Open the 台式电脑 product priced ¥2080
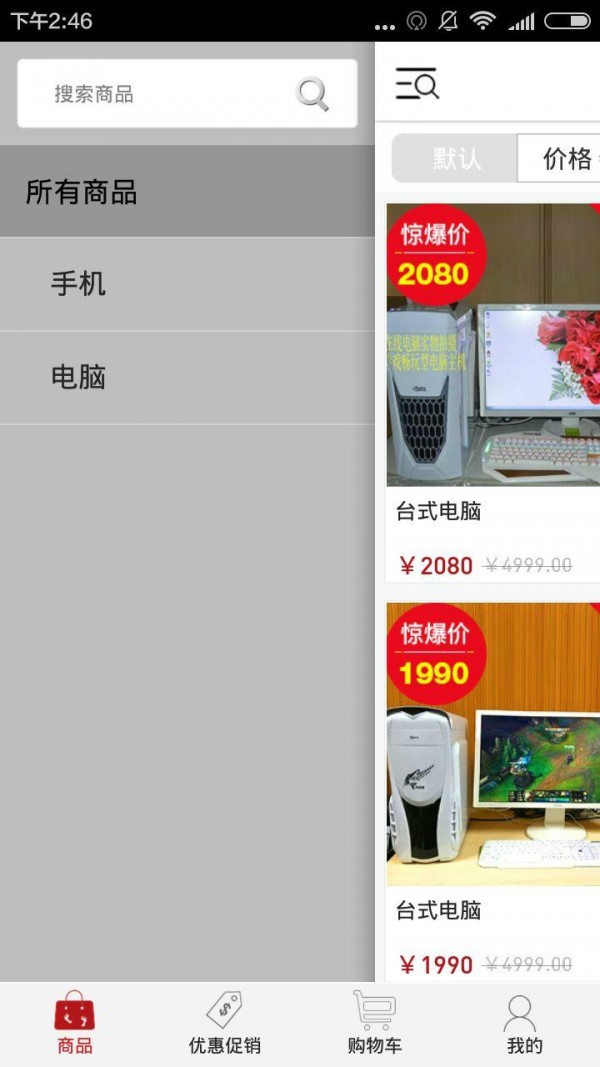 tap(493, 392)
